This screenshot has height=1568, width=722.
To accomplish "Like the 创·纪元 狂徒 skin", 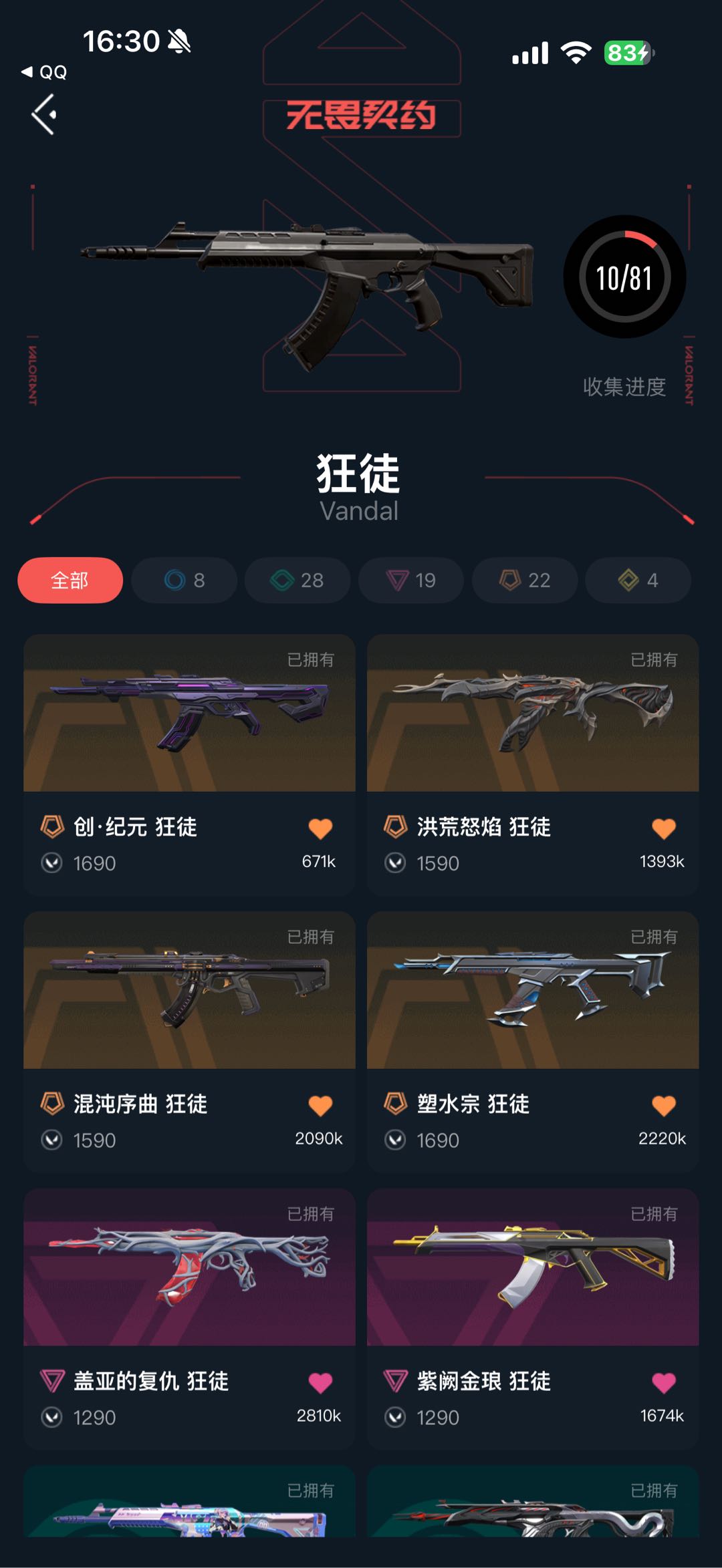I will point(320,828).
